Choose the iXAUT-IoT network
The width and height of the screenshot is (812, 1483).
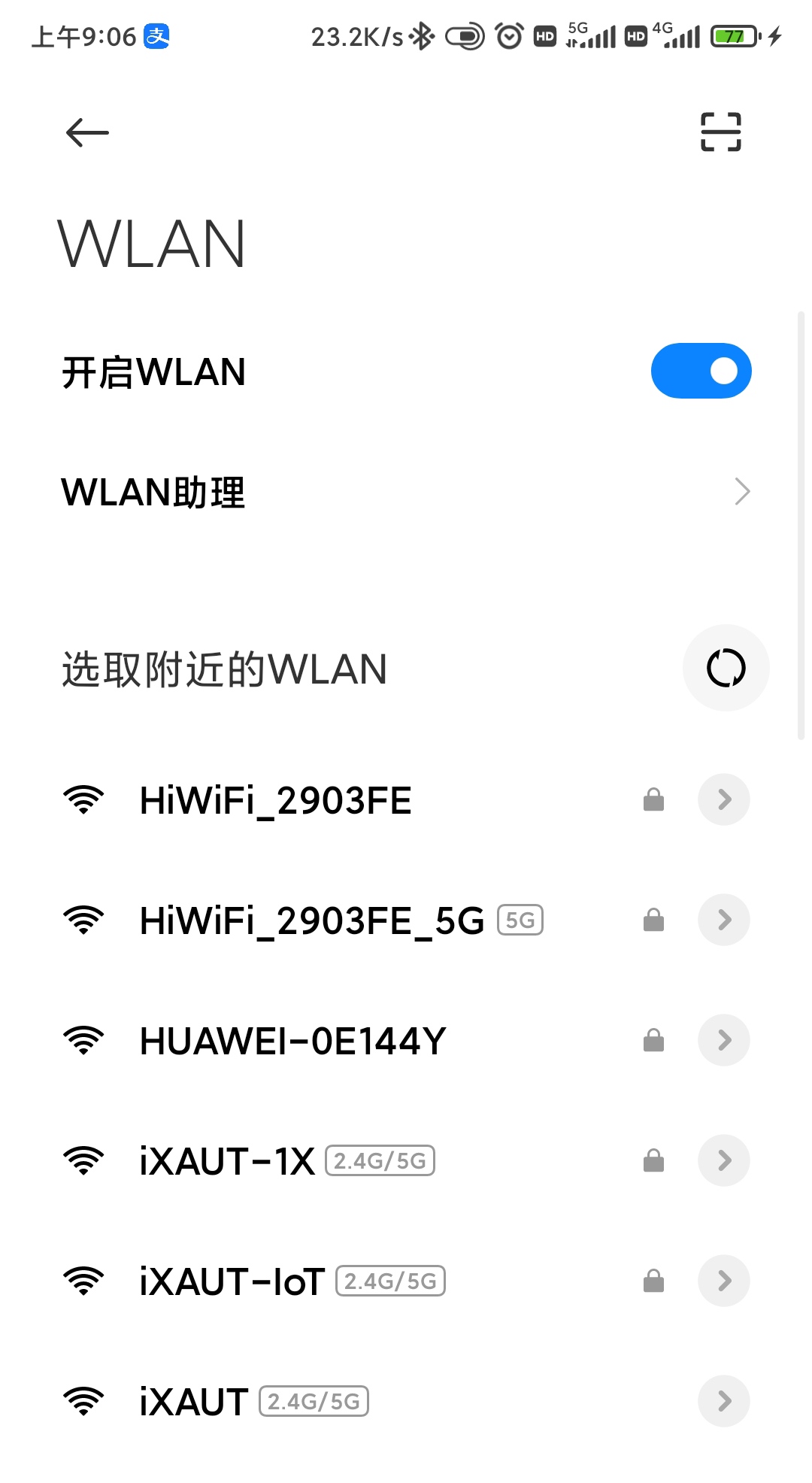(232, 1281)
